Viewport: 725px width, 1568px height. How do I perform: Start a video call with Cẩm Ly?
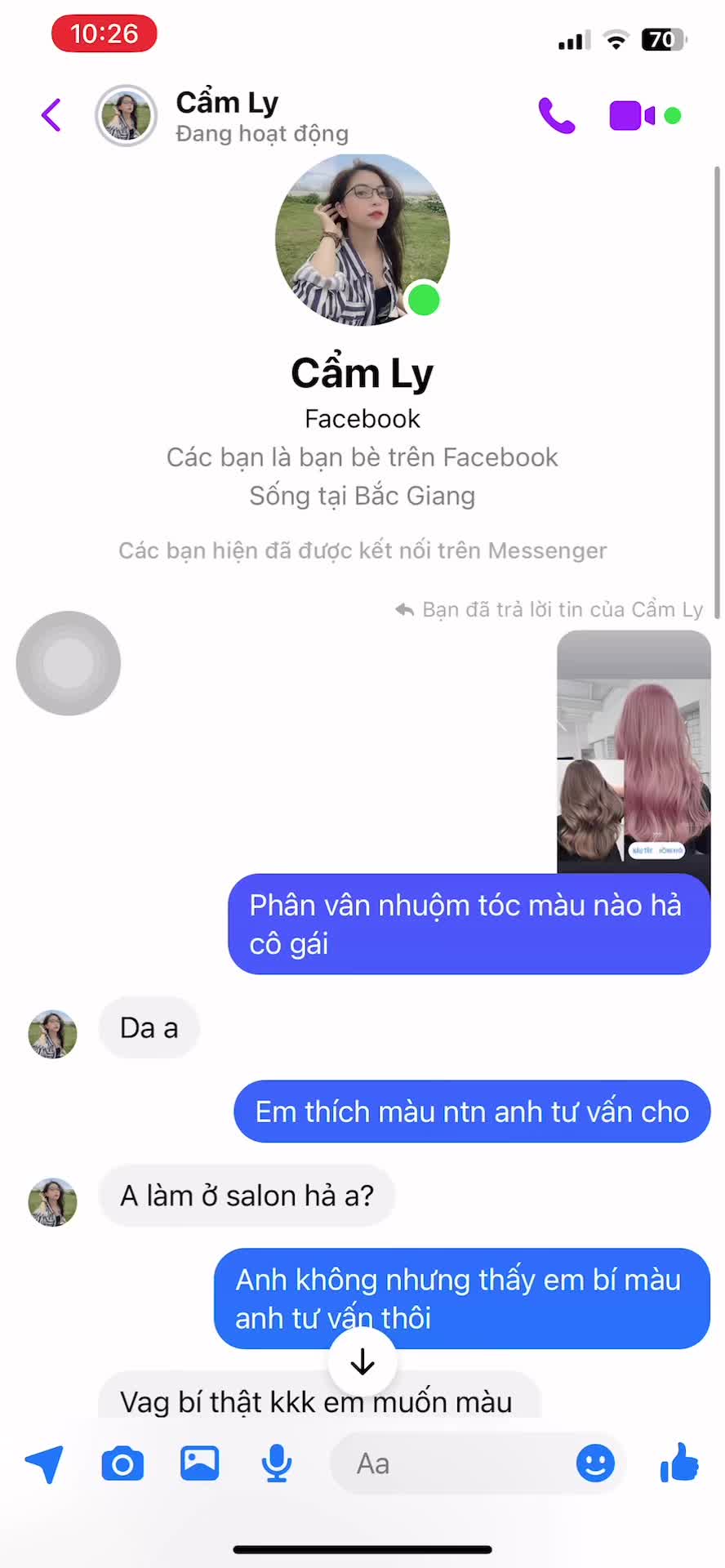pyautogui.click(x=631, y=115)
